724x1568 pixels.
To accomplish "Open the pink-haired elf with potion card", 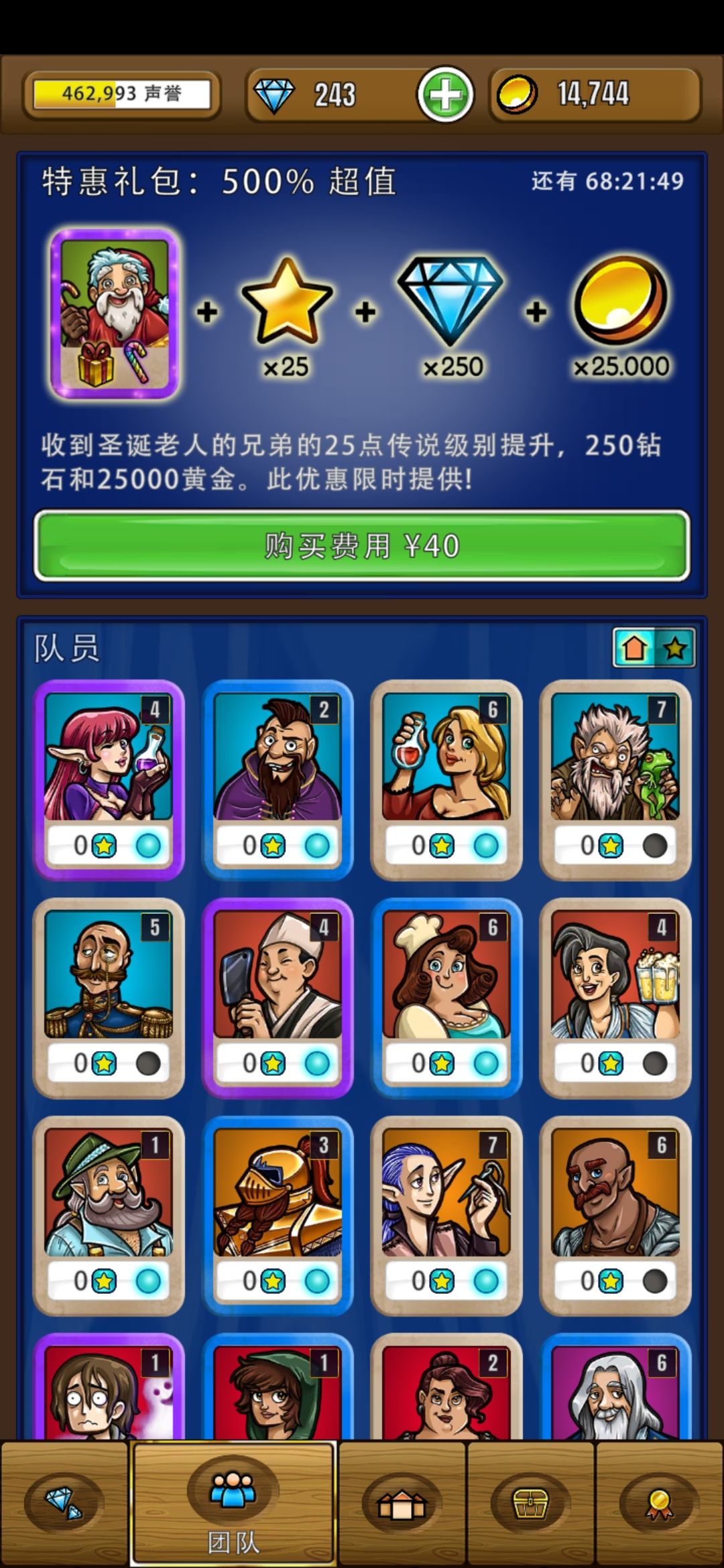I will click(109, 780).
